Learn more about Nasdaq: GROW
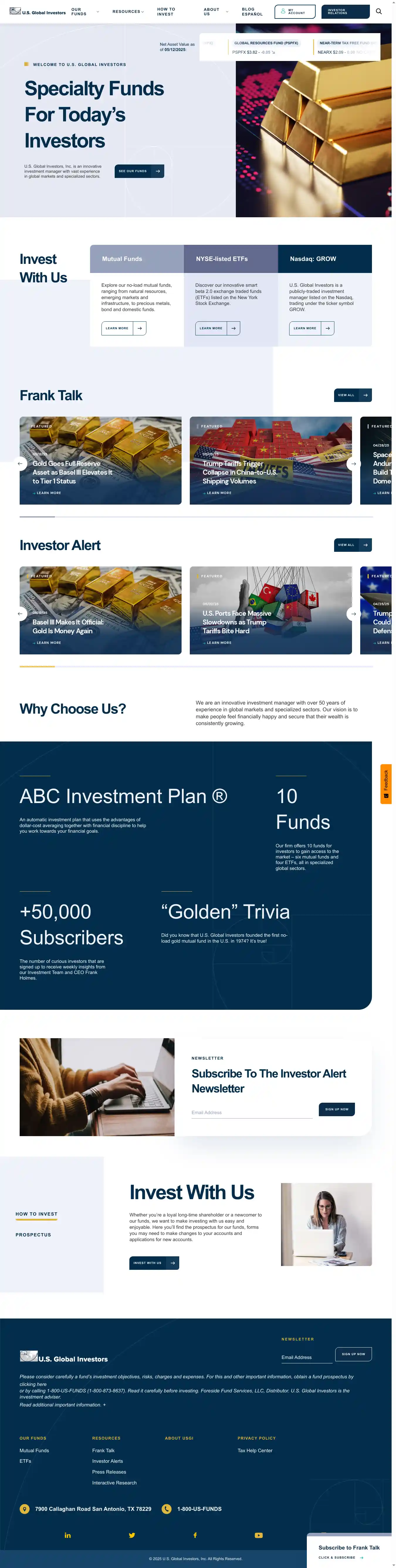The image size is (396, 1568). [x=311, y=328]
